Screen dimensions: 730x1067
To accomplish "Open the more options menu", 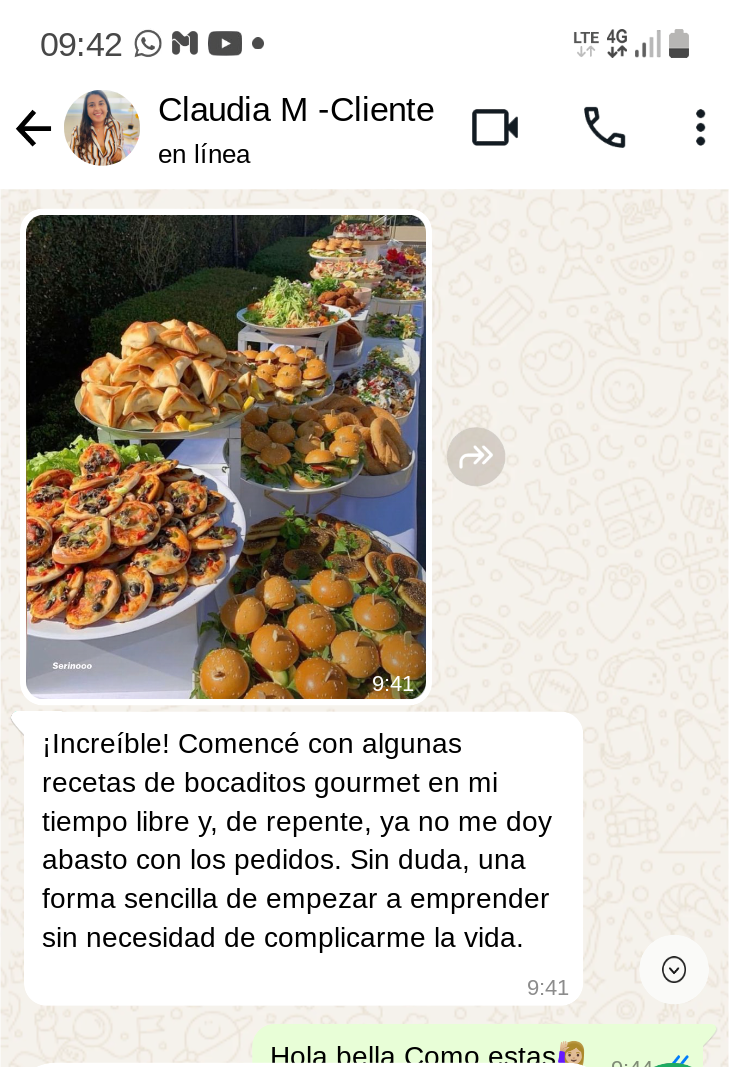I will 700,128.
